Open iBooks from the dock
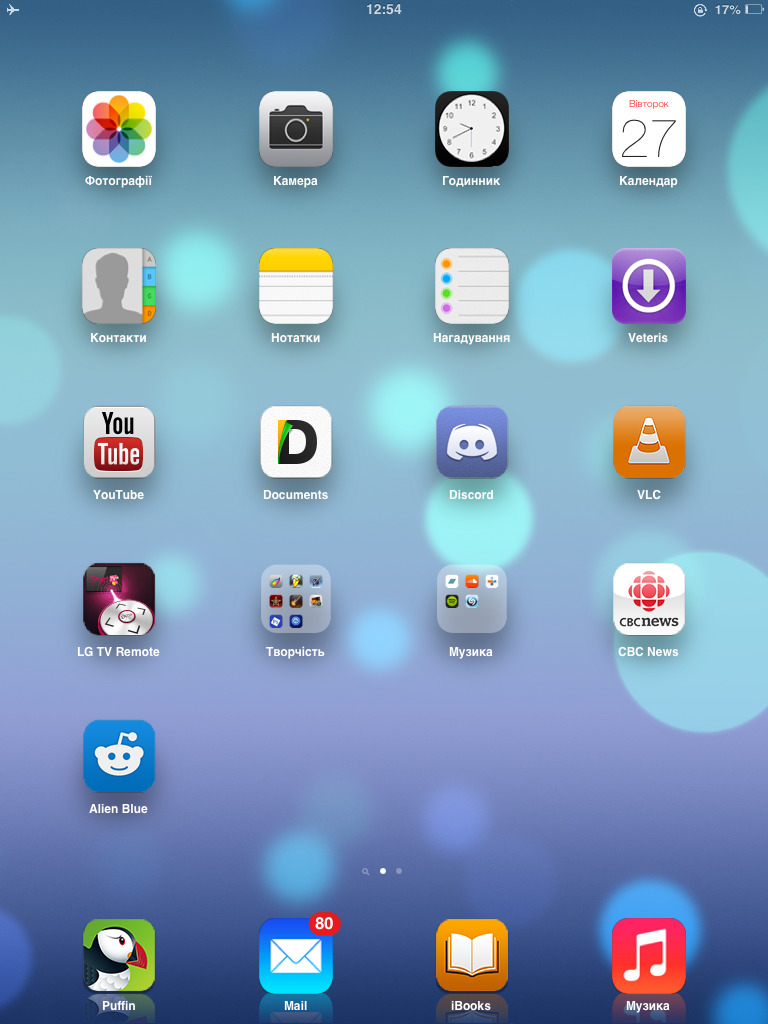 point(472,956)
